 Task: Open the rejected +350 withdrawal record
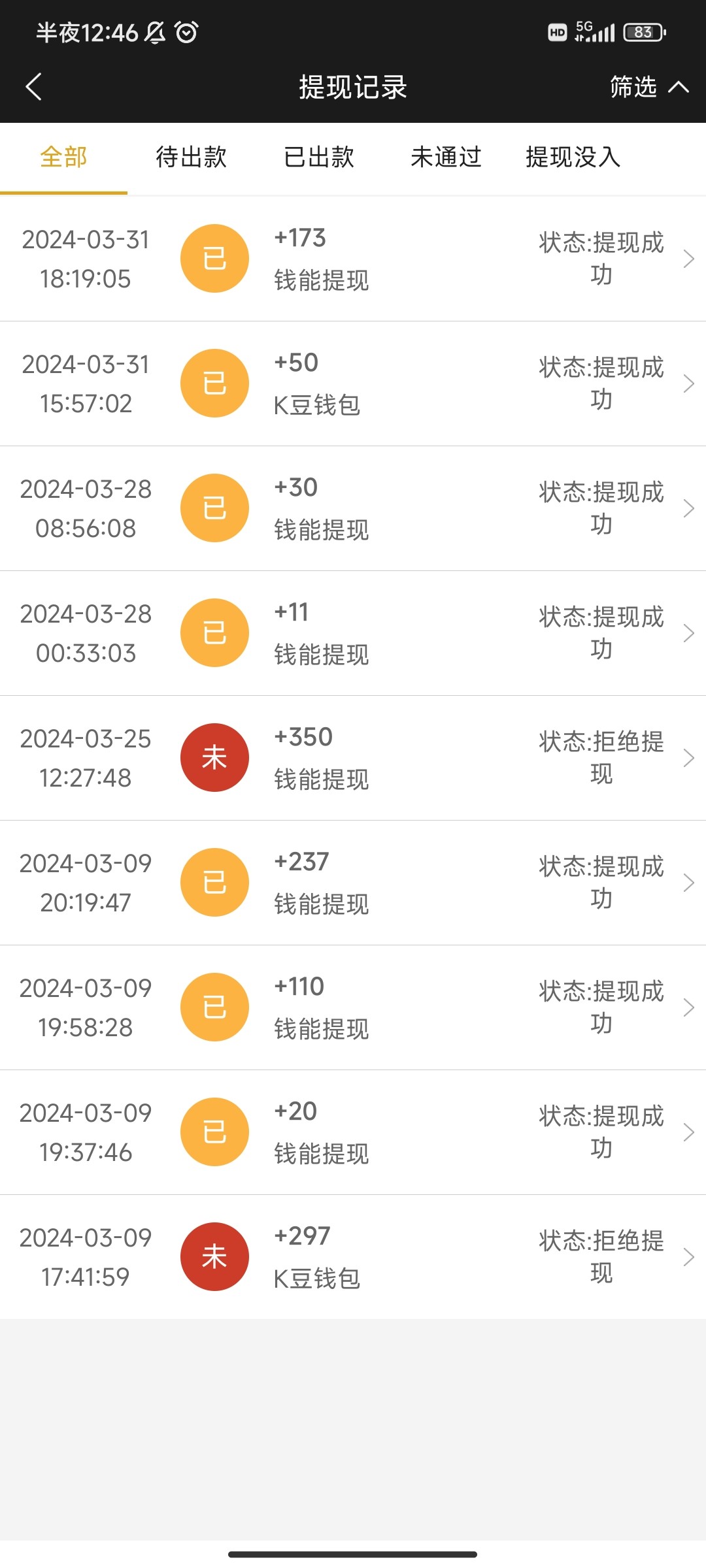pyautogui.click(x=353, y=758)
